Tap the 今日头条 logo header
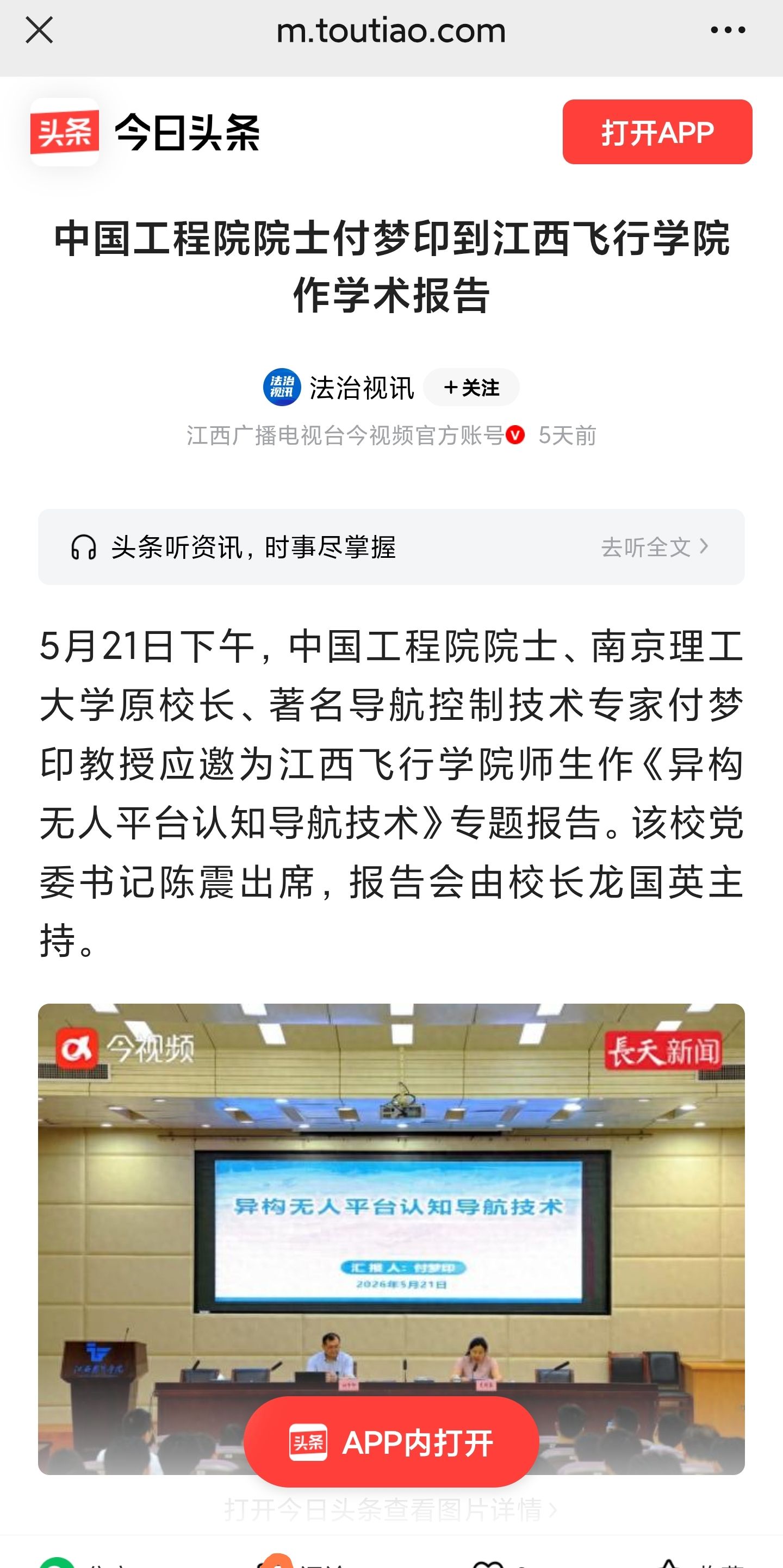 [145, 132]
